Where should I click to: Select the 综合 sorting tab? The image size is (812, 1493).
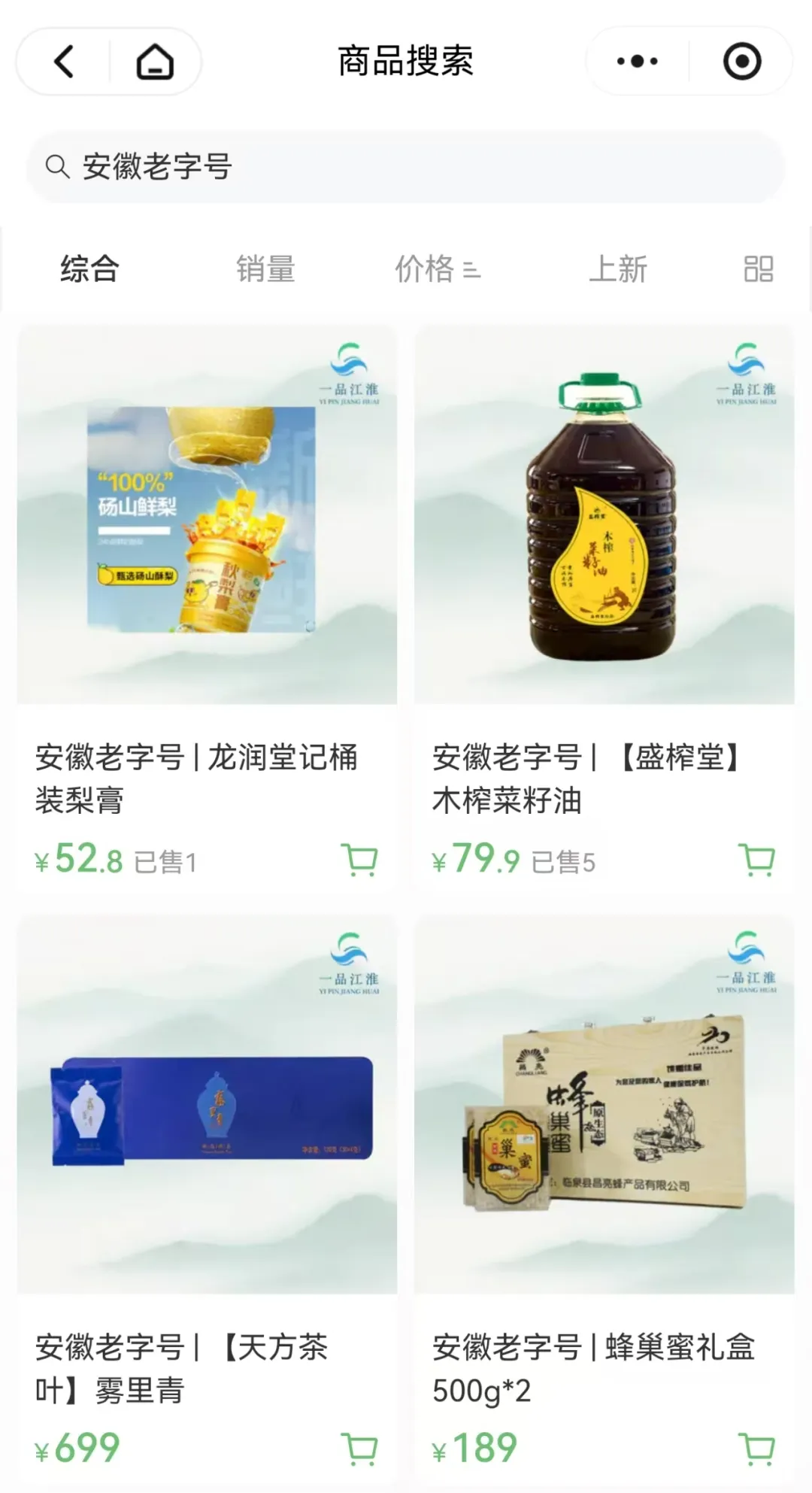pyautogui.click(x=90, y=269)
